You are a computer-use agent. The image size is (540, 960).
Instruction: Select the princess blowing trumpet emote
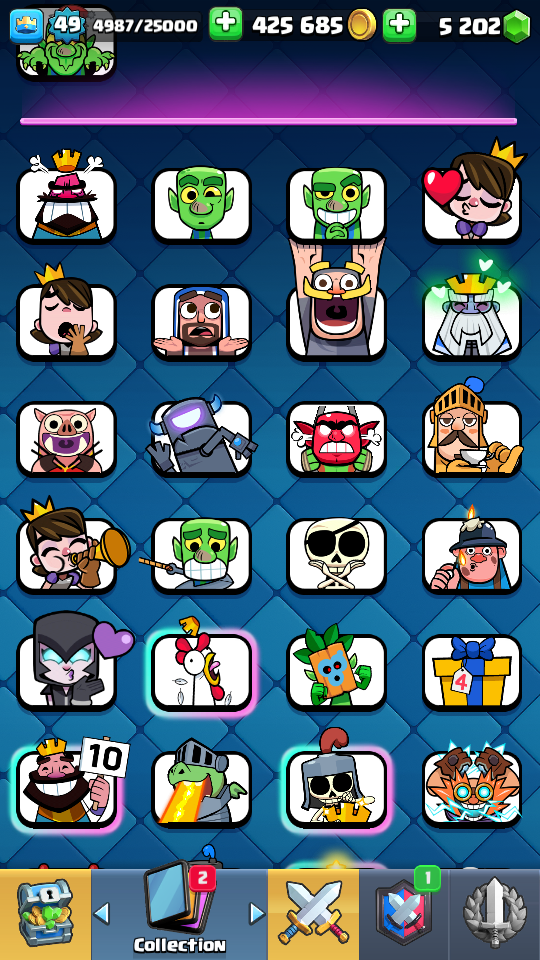pos(70,548)
